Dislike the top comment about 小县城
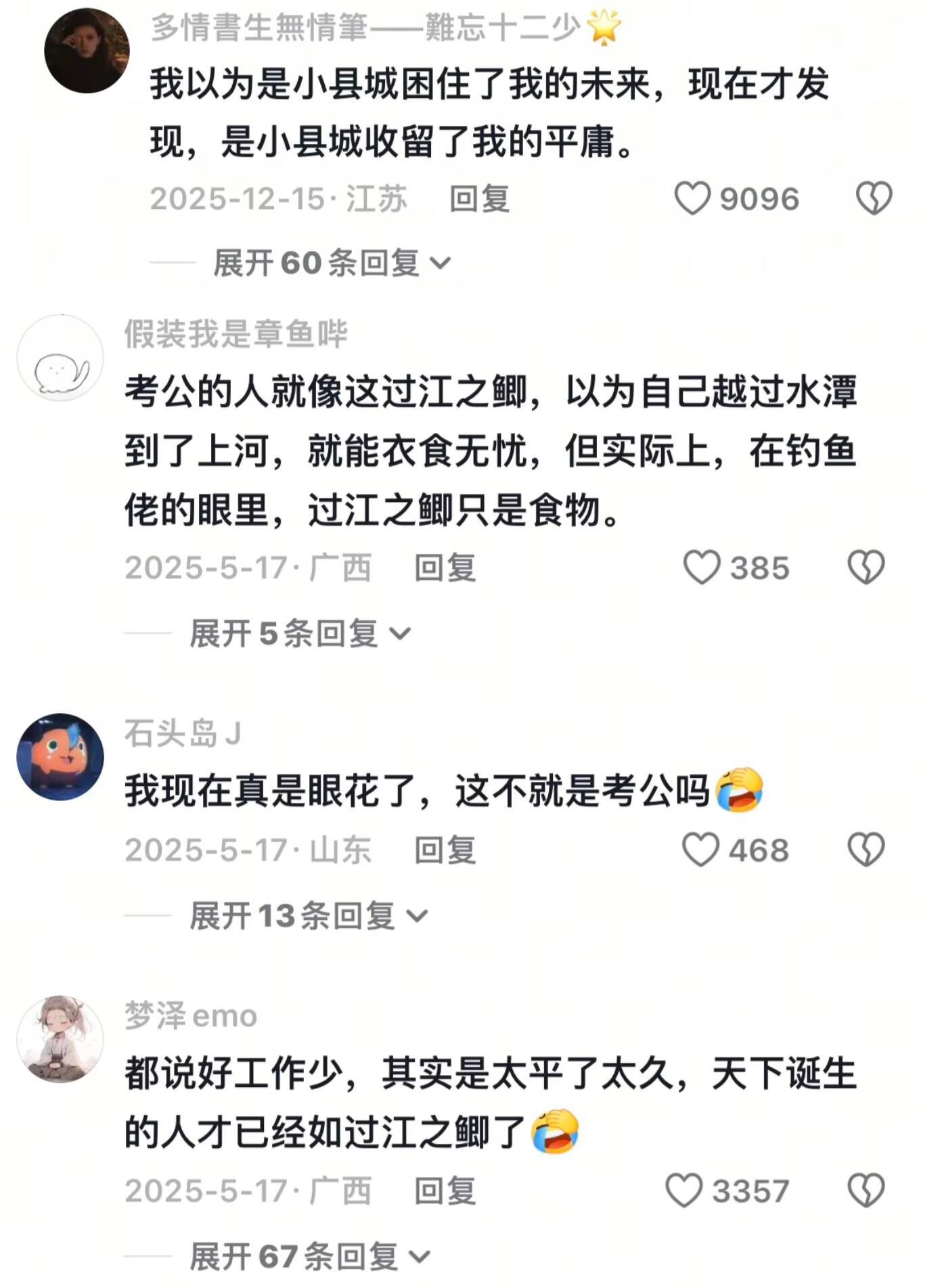 coord(876,198)
